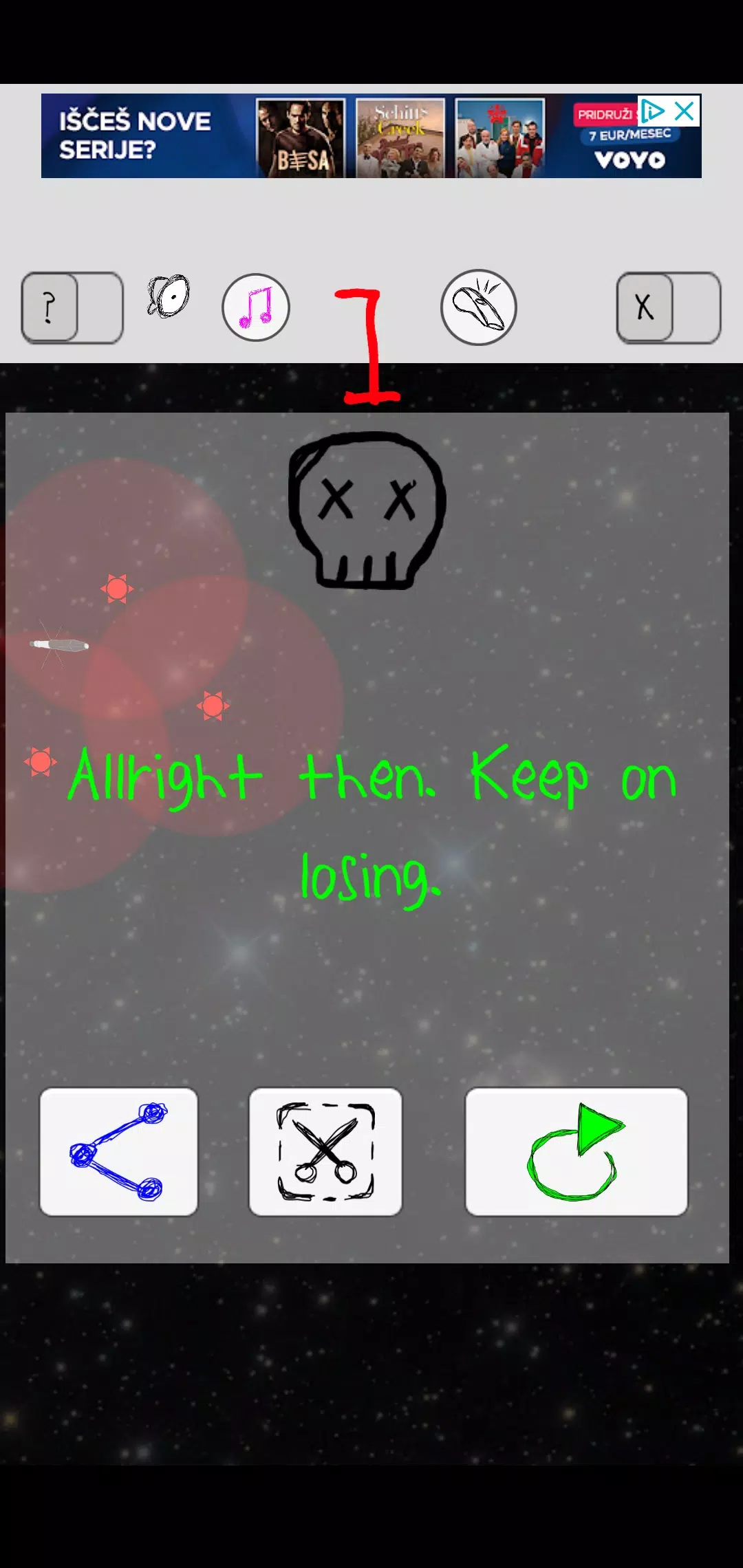This screenshot has width=743, height=1568.
Task: Dismiss the VOYO ad with the X
Action: [683, 111]
